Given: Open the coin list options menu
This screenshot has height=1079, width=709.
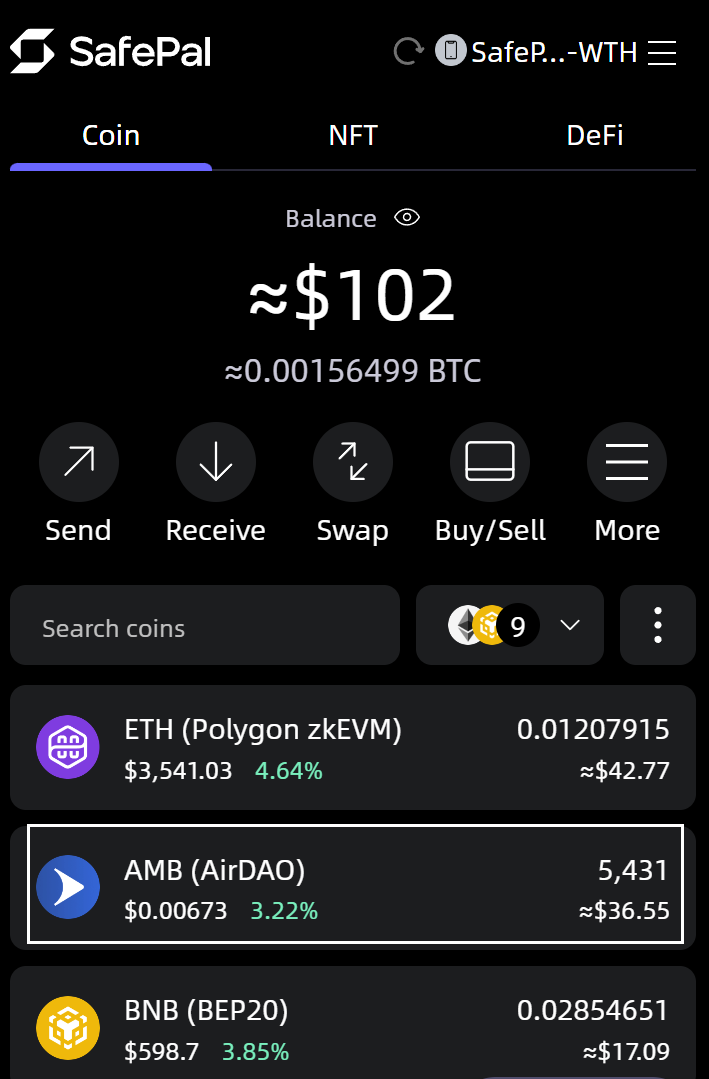Looking at the screenshot, I should click(x=657, y=626).
